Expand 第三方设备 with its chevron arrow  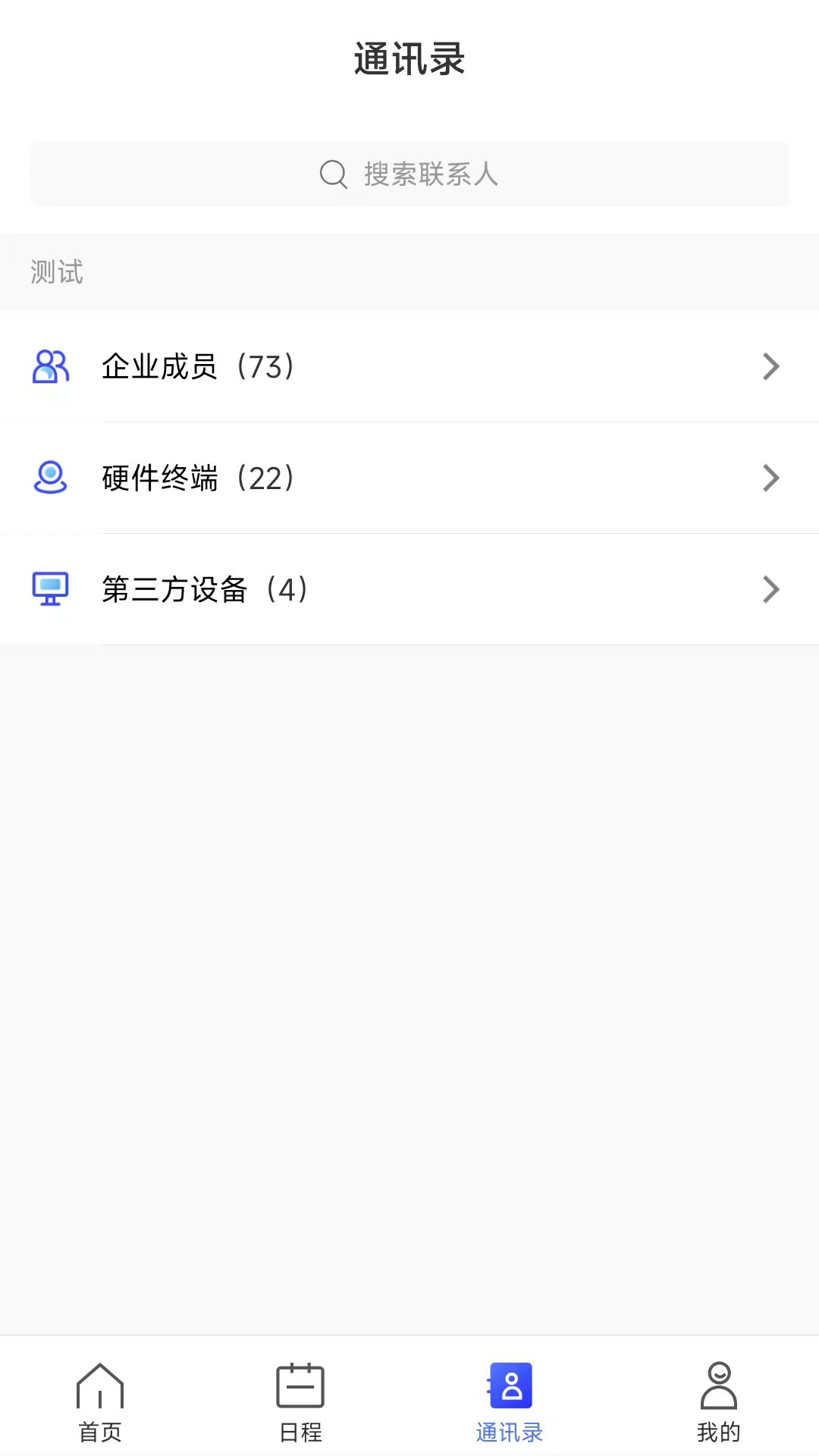click(771, 589)
